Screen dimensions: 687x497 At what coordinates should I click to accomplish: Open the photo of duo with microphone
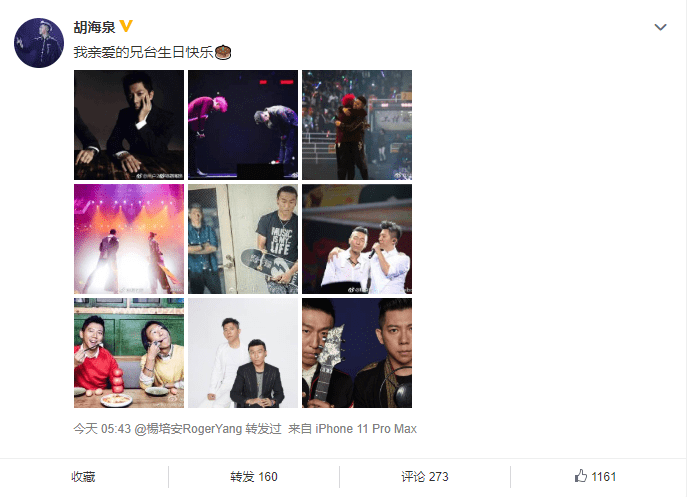coord(357,239)
